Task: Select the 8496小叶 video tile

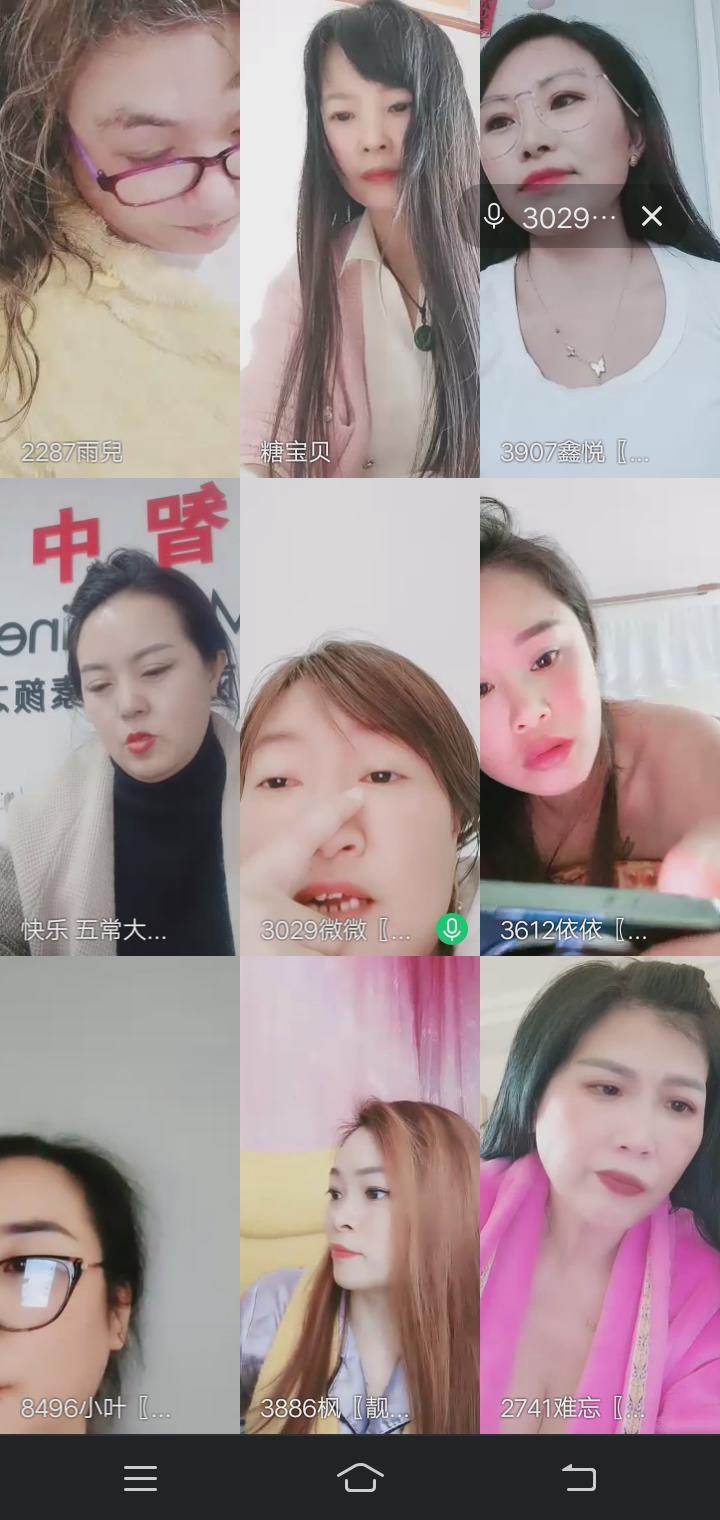Action: 119,1194
